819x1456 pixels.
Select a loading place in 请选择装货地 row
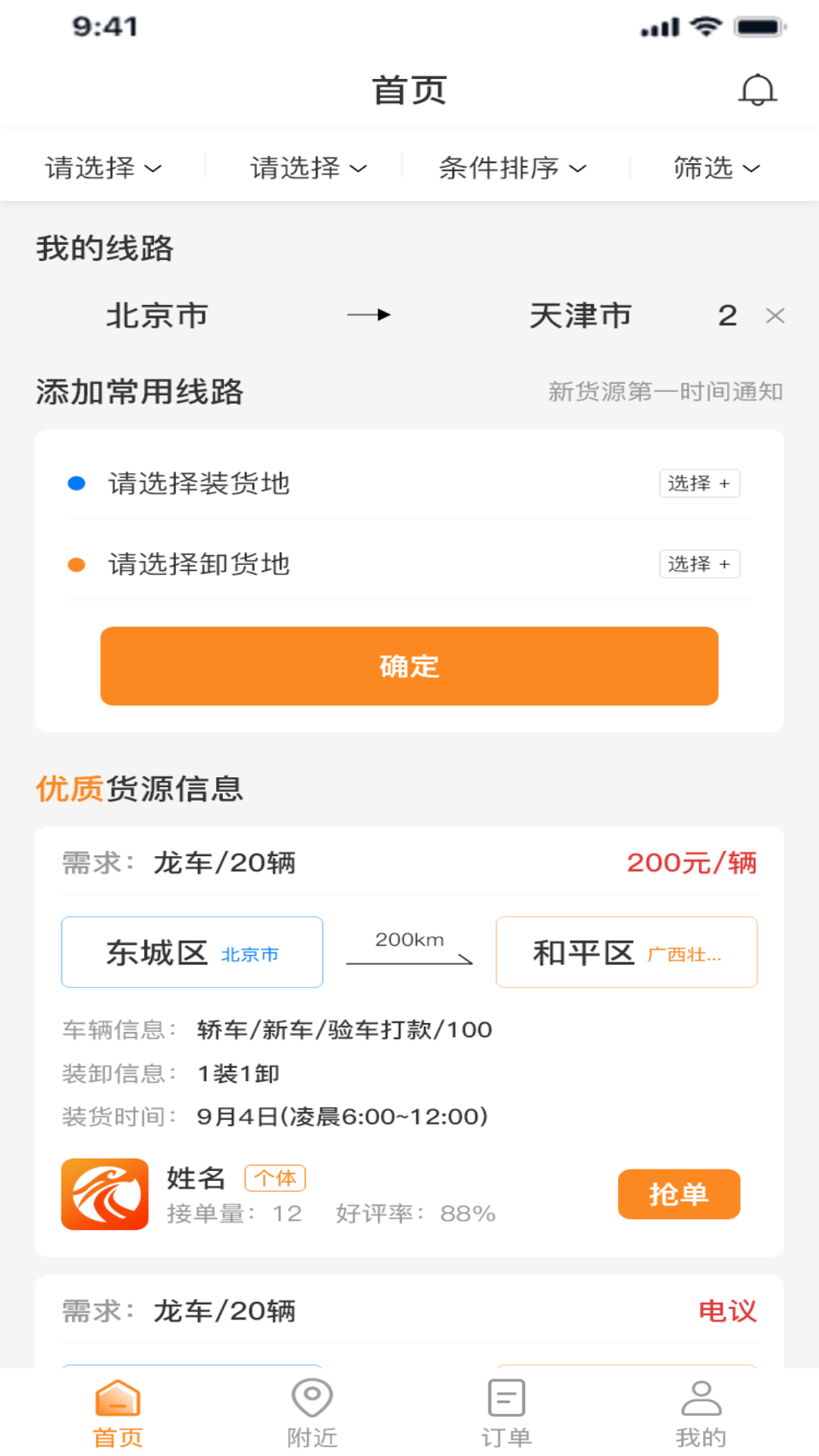tap(698, 484)
